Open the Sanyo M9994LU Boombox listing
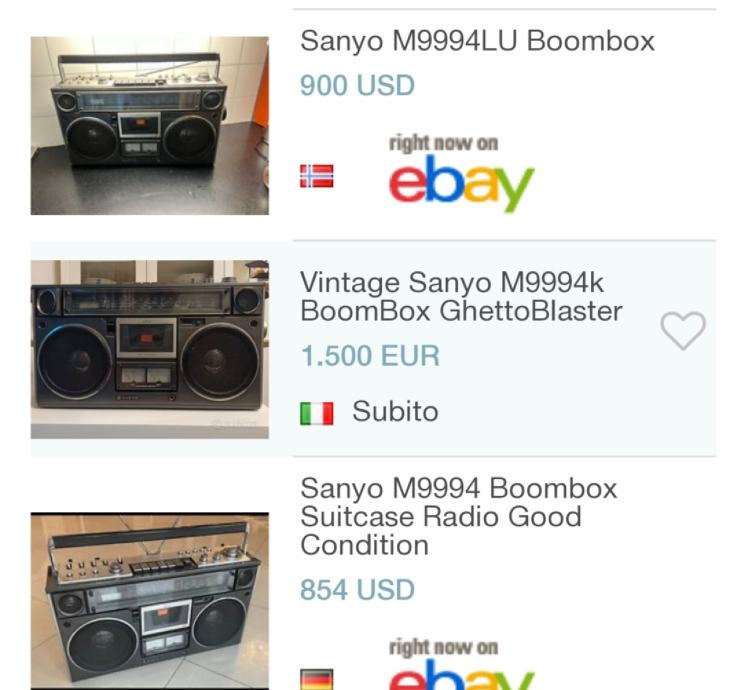Image resolution: width=737 pixels, height=690 pixels. point(477,41)
